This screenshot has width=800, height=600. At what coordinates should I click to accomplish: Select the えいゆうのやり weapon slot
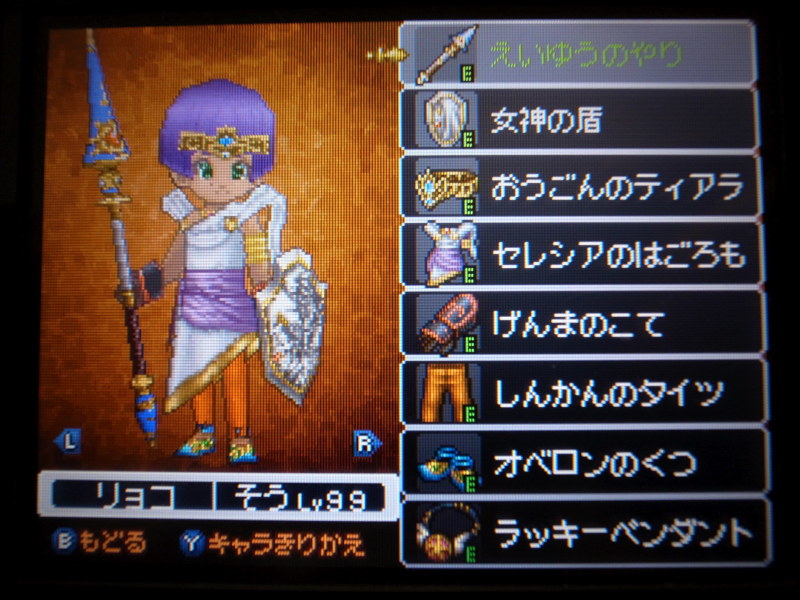[585, 52]
